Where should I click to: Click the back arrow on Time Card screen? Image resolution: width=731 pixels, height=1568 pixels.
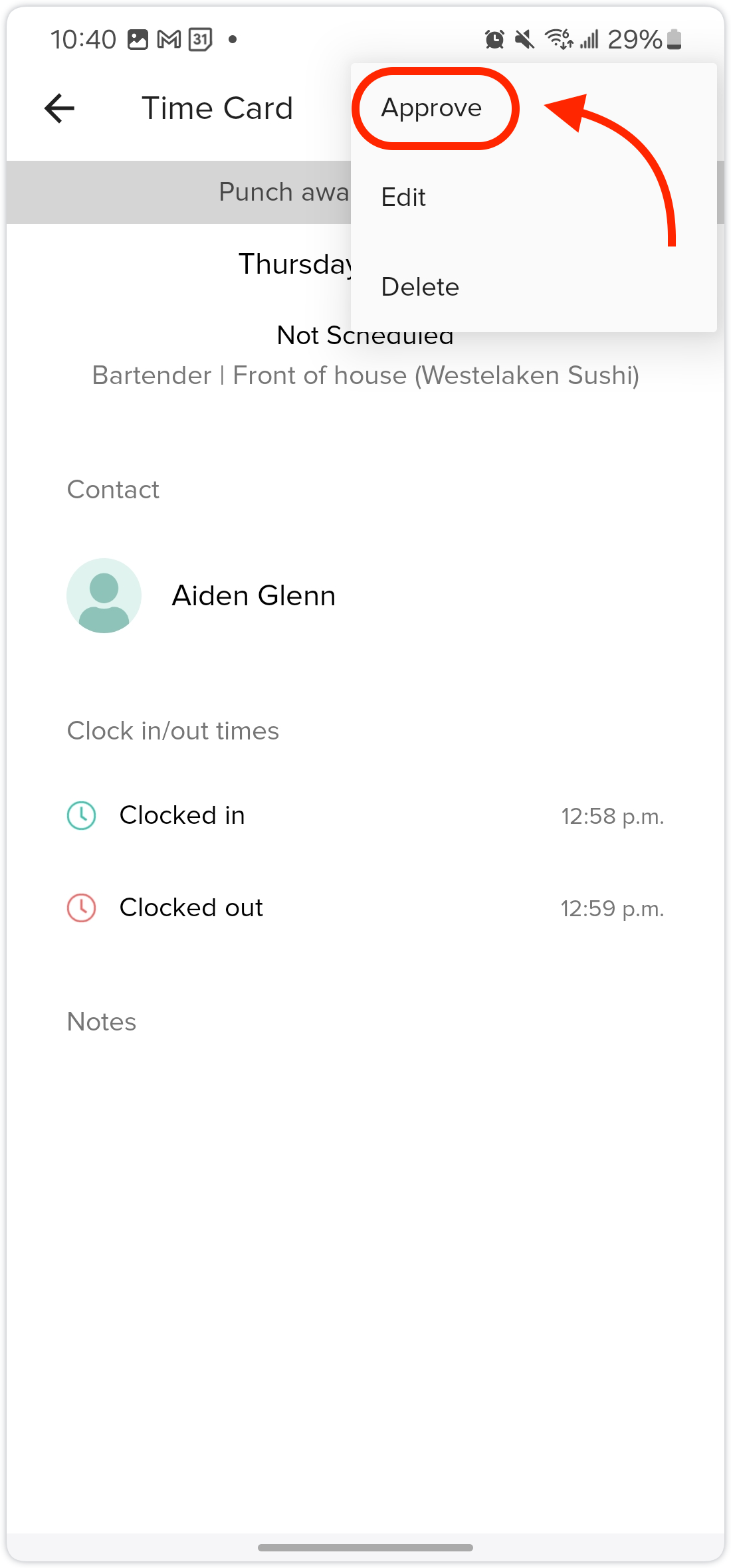[x=58, y=108]
